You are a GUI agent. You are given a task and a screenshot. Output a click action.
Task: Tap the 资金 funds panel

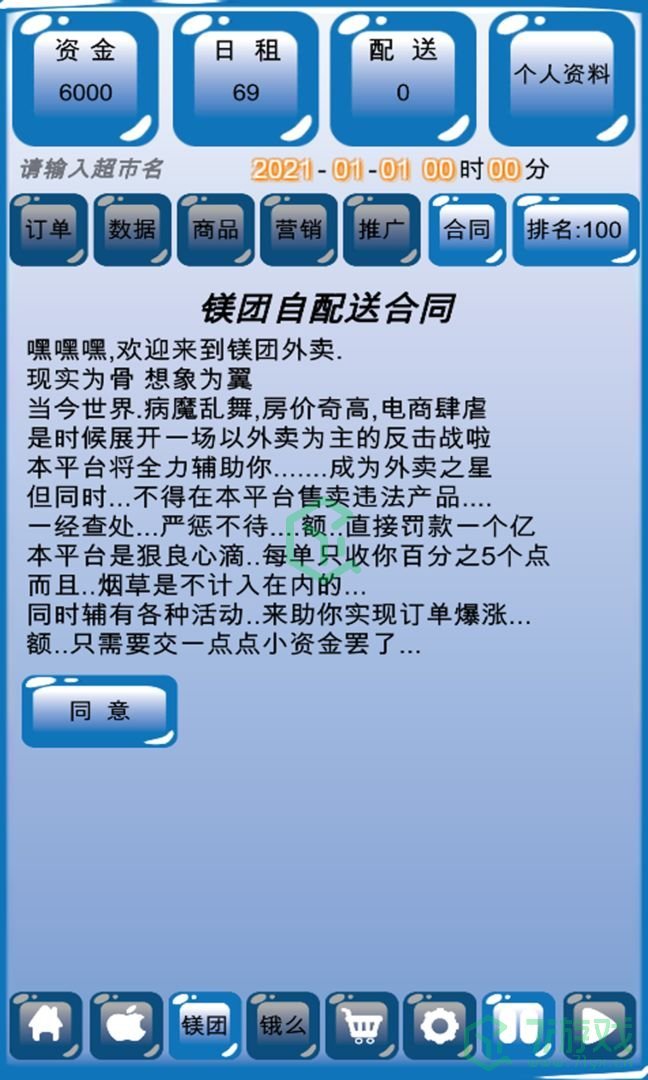85,77
